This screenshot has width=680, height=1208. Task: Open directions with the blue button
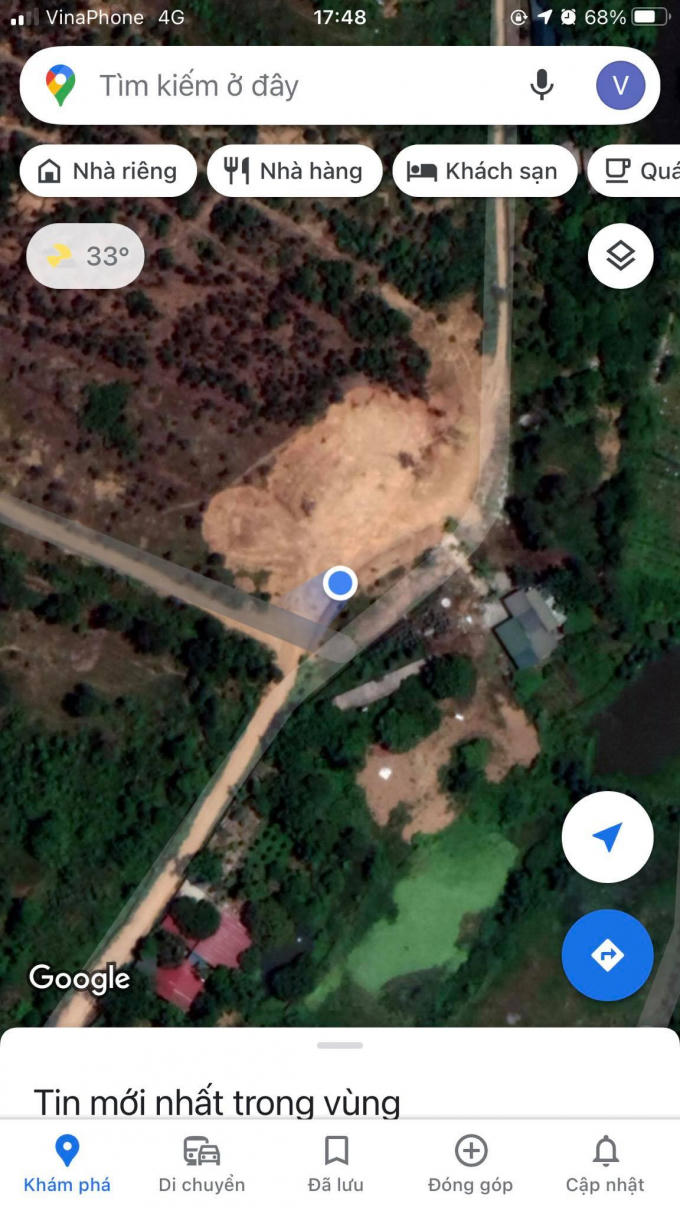[607, 956]
